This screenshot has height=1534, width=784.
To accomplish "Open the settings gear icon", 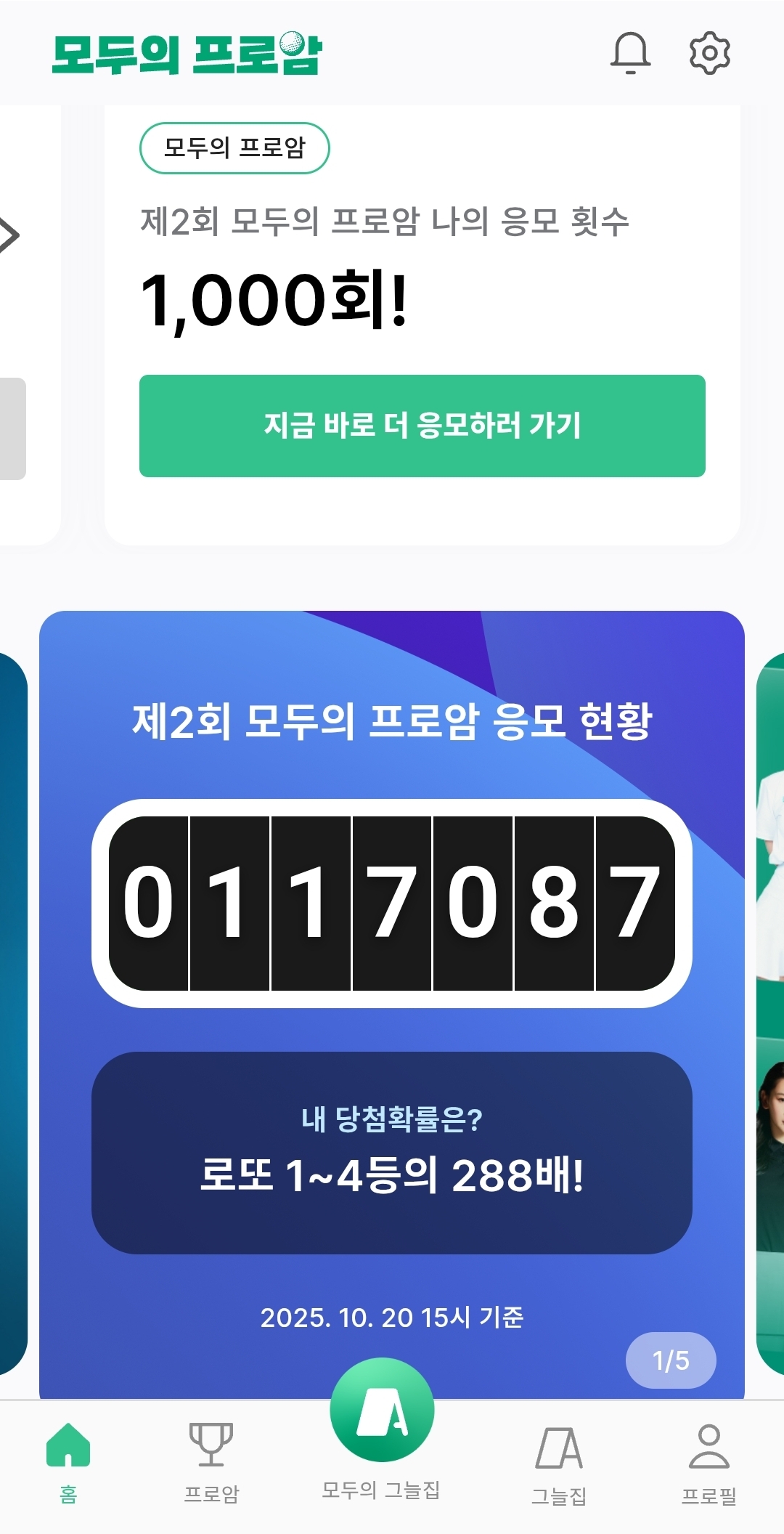I will pos(709,53).
